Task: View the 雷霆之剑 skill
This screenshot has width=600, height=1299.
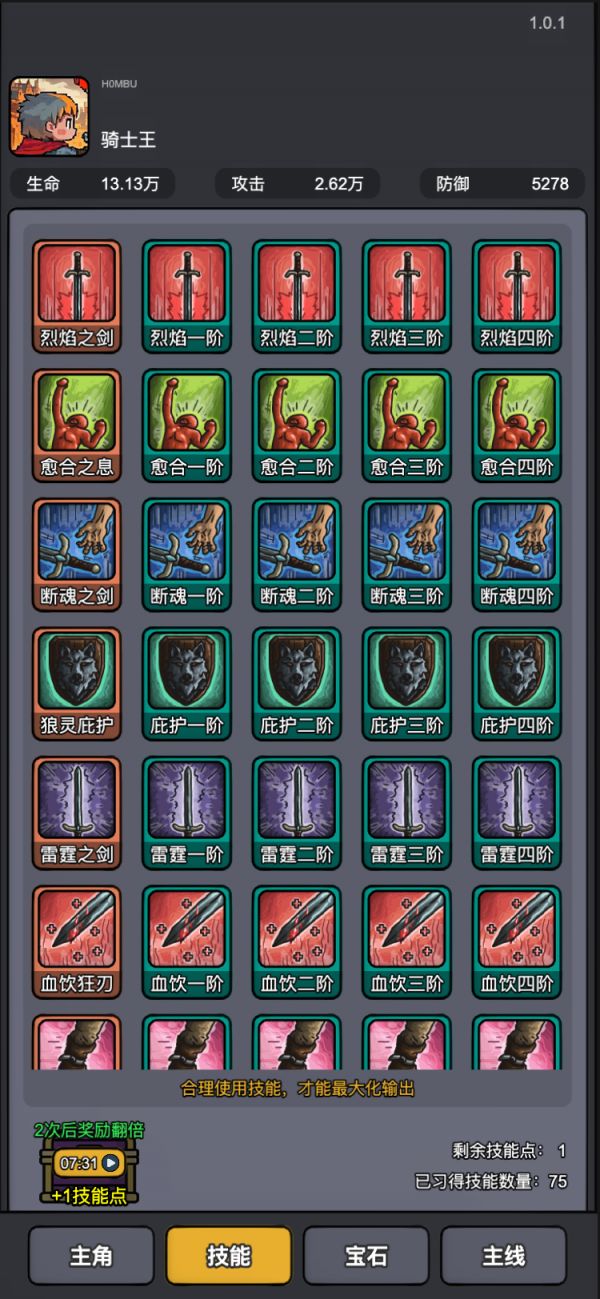Action: pyautogui.click(x=77, y=812)
